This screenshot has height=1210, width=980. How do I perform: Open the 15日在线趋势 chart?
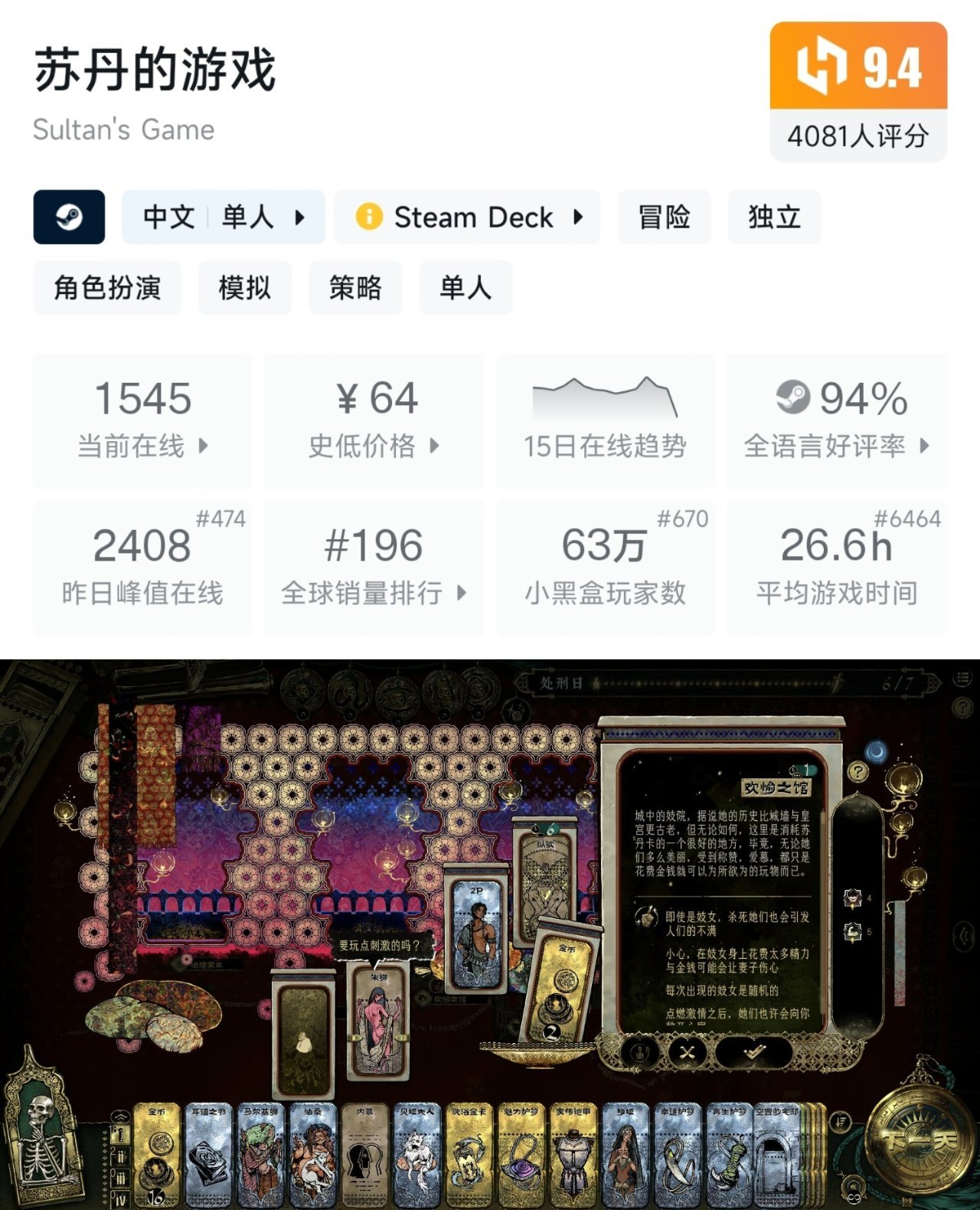606,420
